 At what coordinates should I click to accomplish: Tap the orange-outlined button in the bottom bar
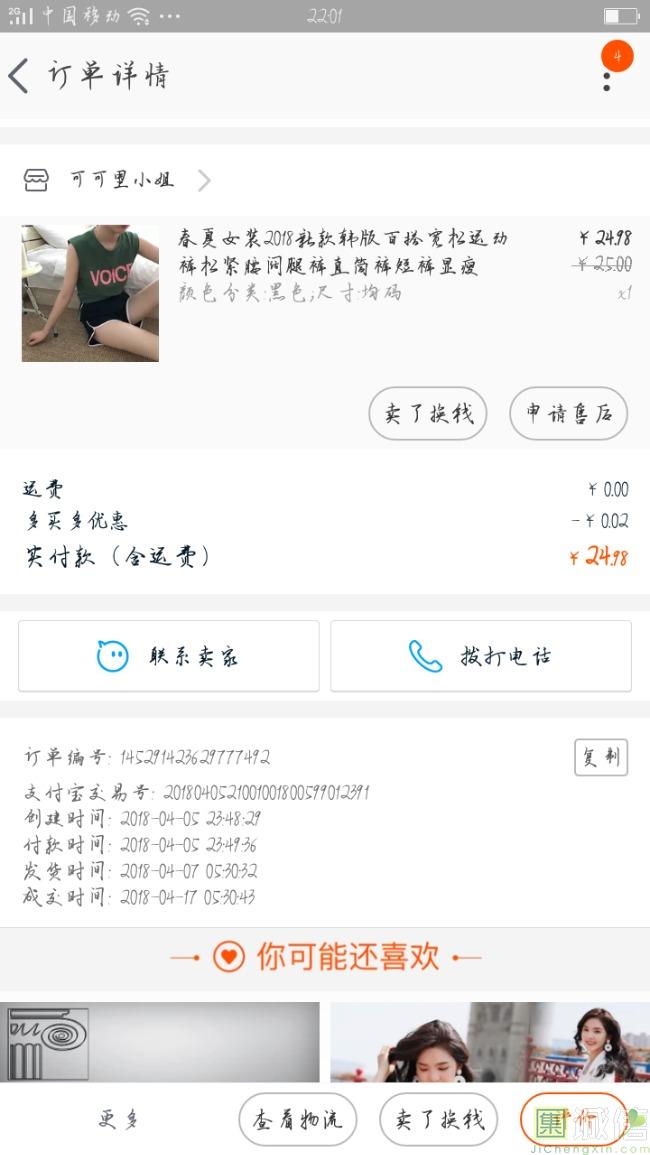coord(574,1119)
